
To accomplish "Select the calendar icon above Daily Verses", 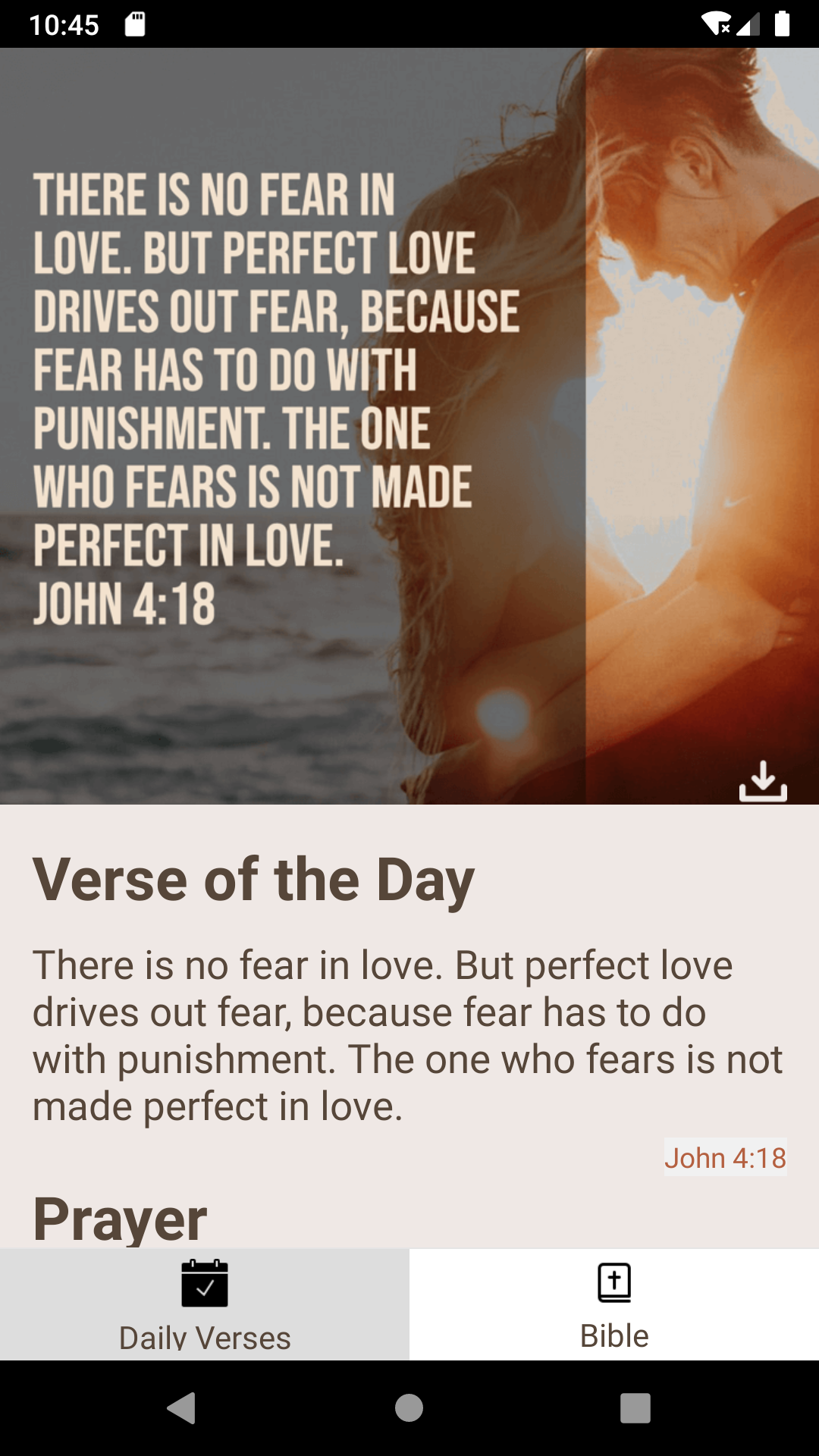I will click(205, 1283).
